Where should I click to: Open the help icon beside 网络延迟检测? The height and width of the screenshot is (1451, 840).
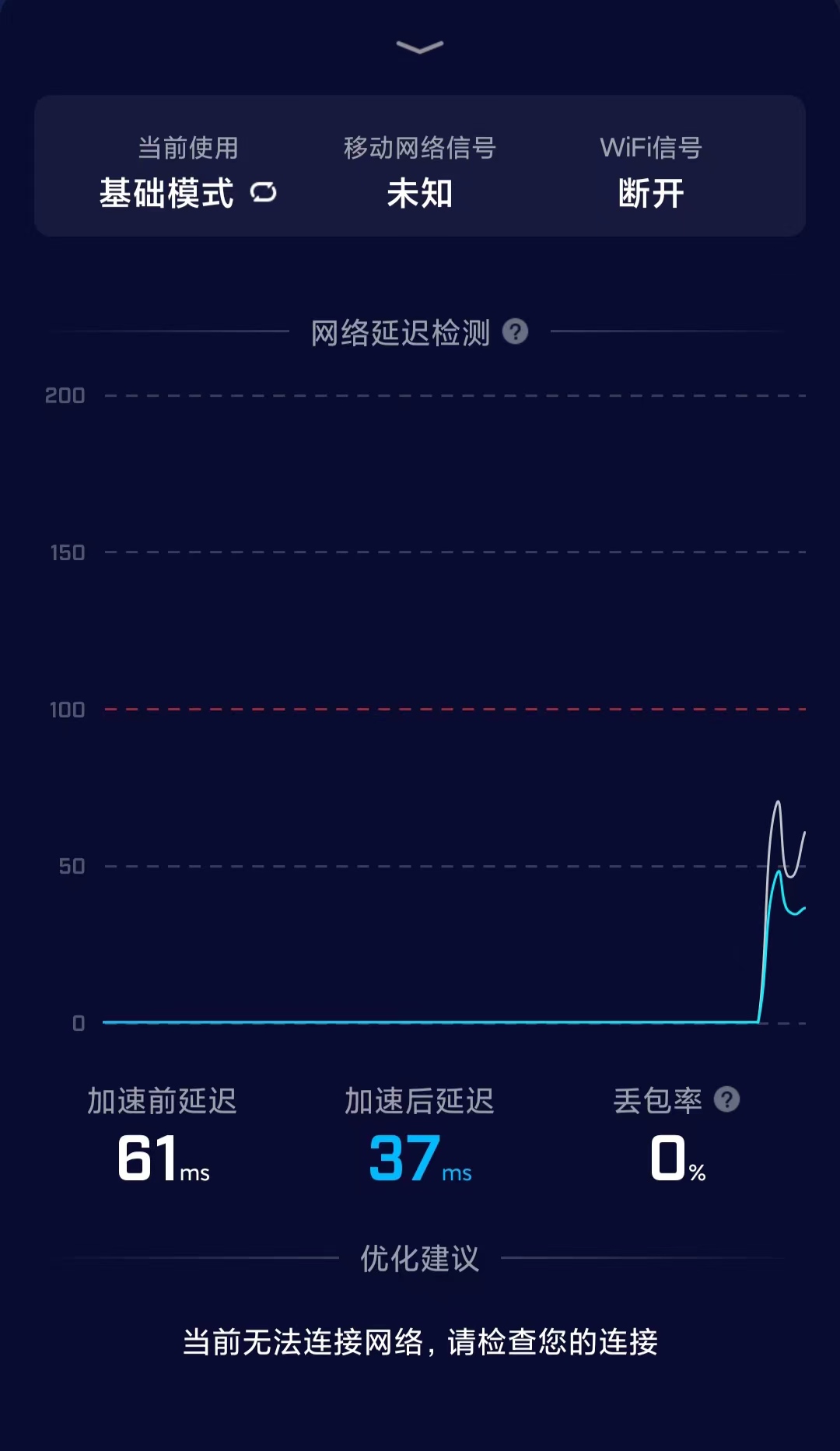coord(515,332)
